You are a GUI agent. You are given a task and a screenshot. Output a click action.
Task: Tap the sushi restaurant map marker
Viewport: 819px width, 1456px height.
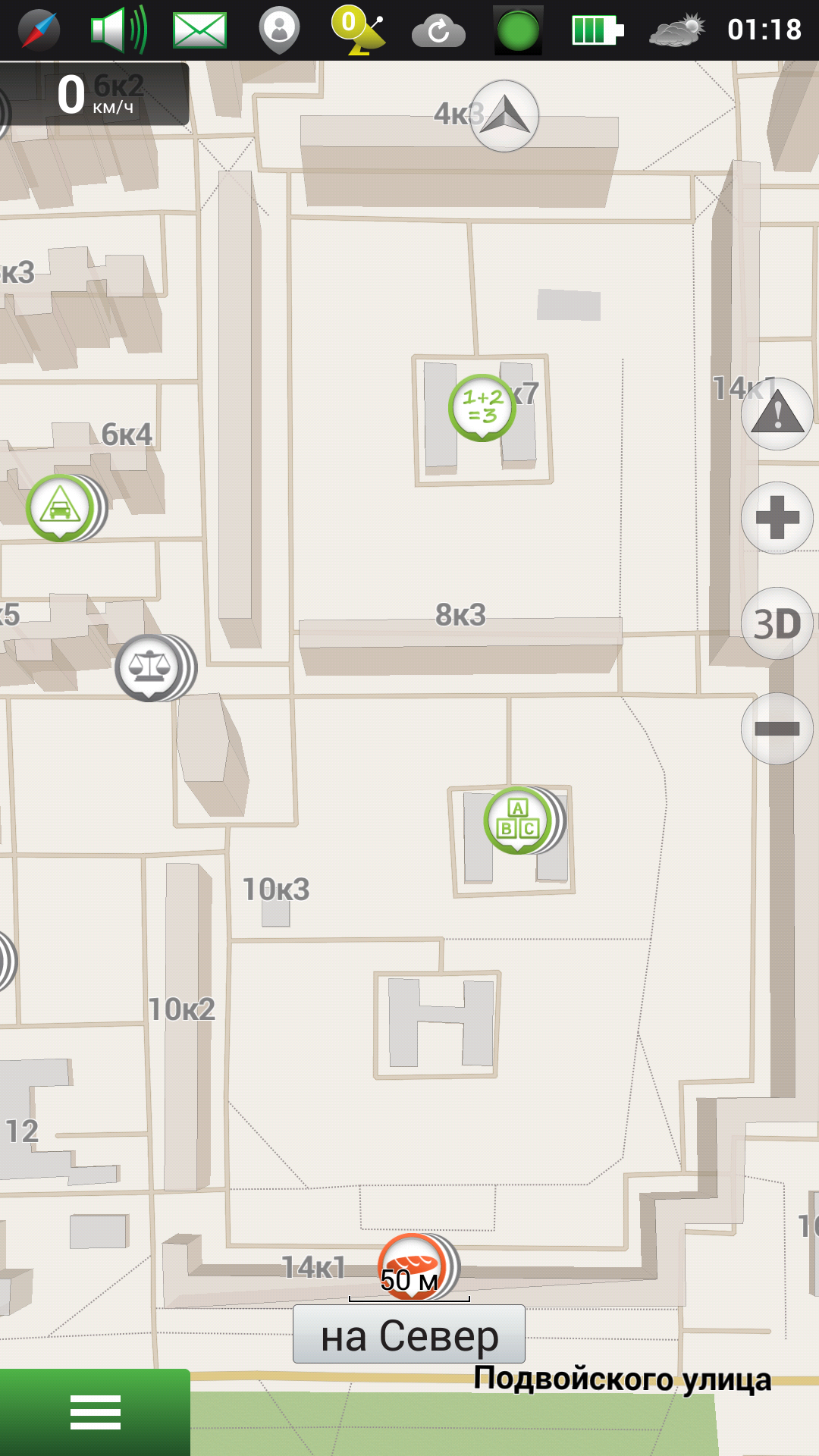[x=412, y=1266]
